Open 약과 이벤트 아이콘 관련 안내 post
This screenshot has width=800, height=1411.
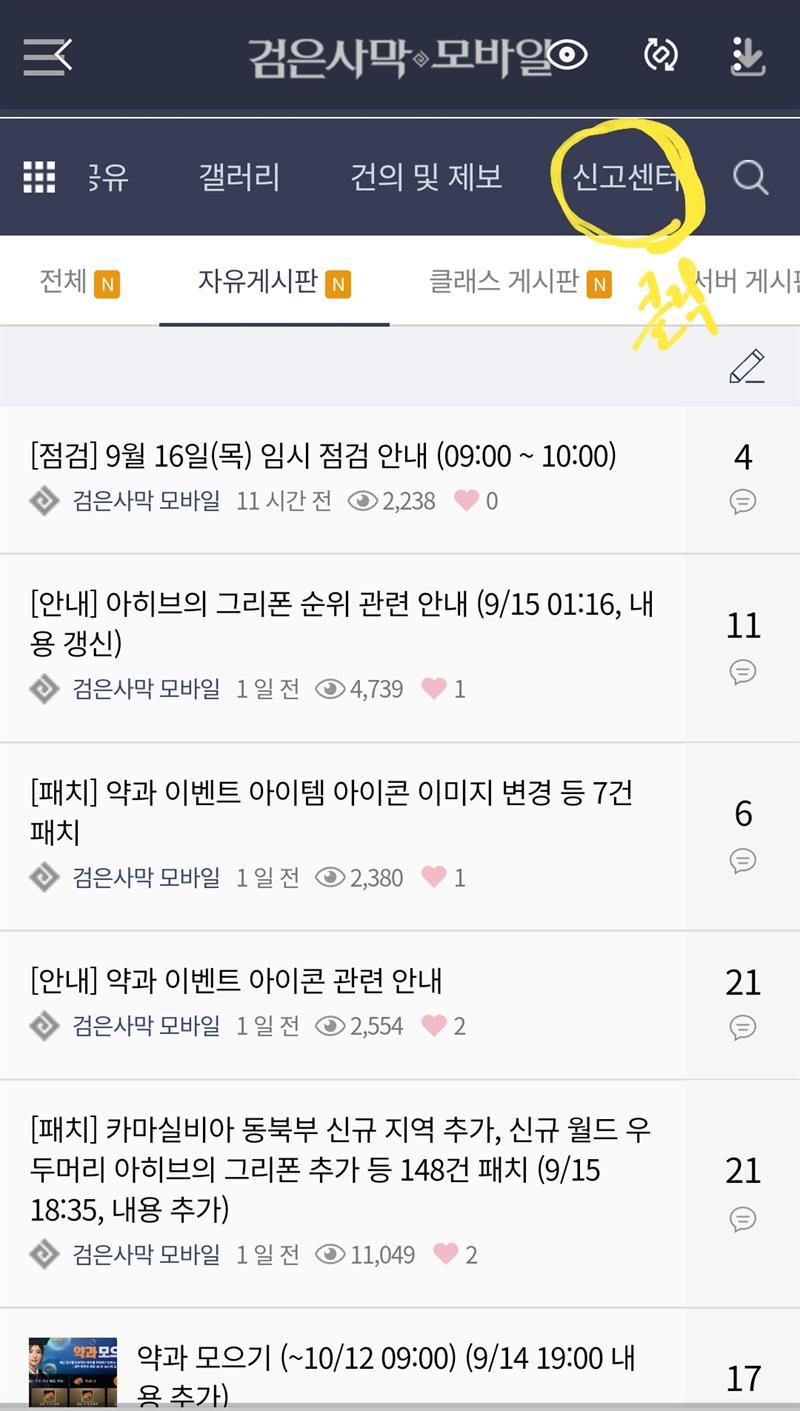point(236,980)
